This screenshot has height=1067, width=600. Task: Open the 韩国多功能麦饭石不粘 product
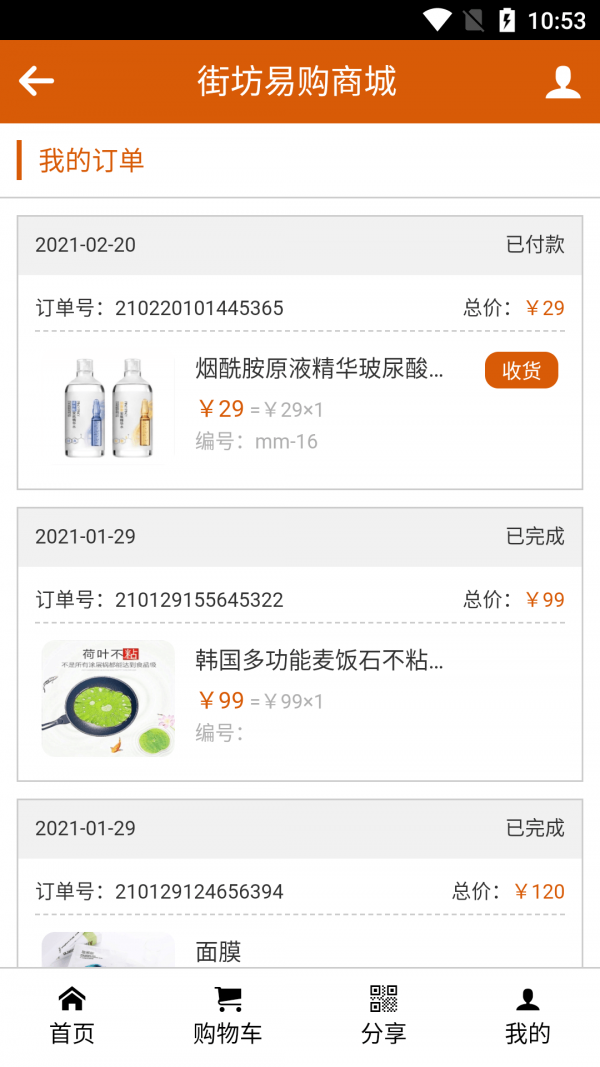pos(319,661)
